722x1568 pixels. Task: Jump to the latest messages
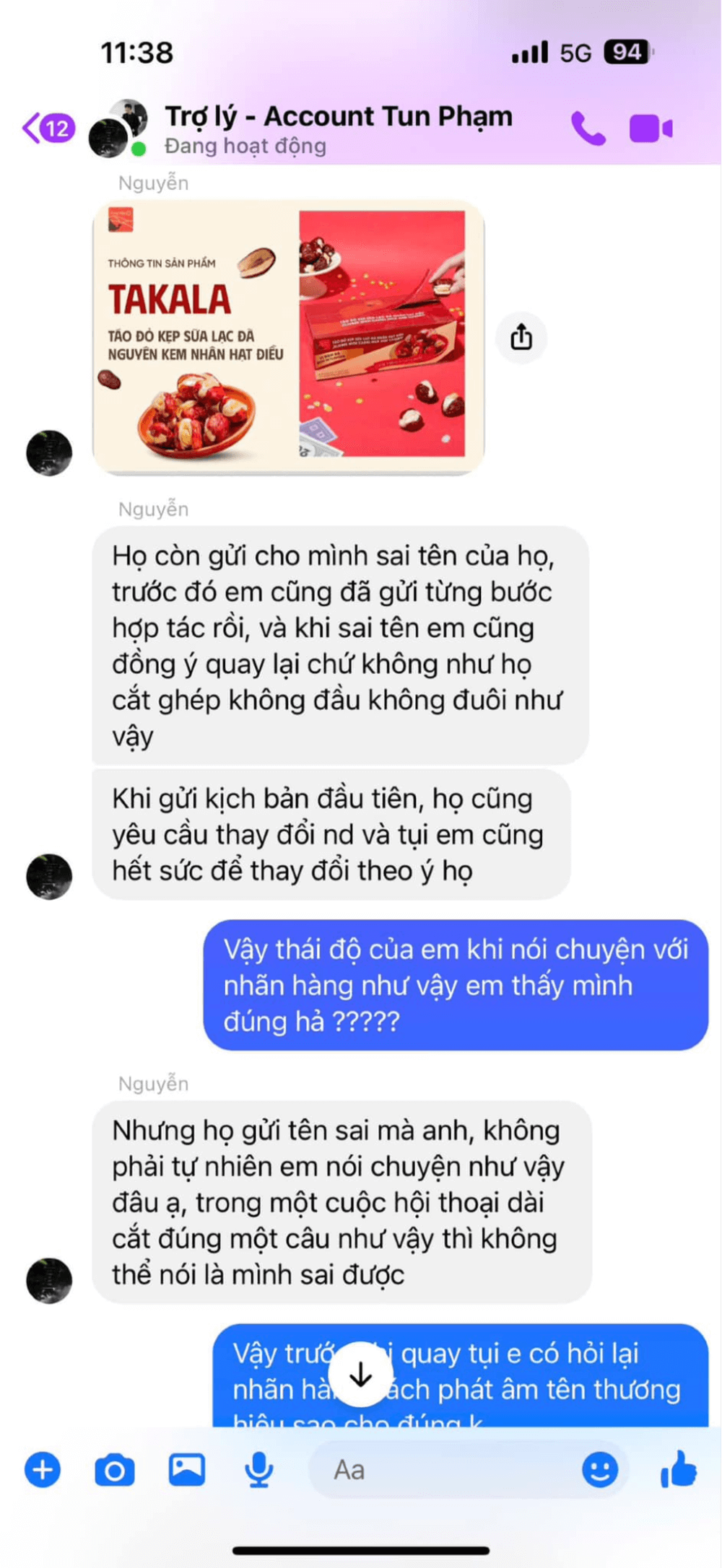click(360, 1374)
